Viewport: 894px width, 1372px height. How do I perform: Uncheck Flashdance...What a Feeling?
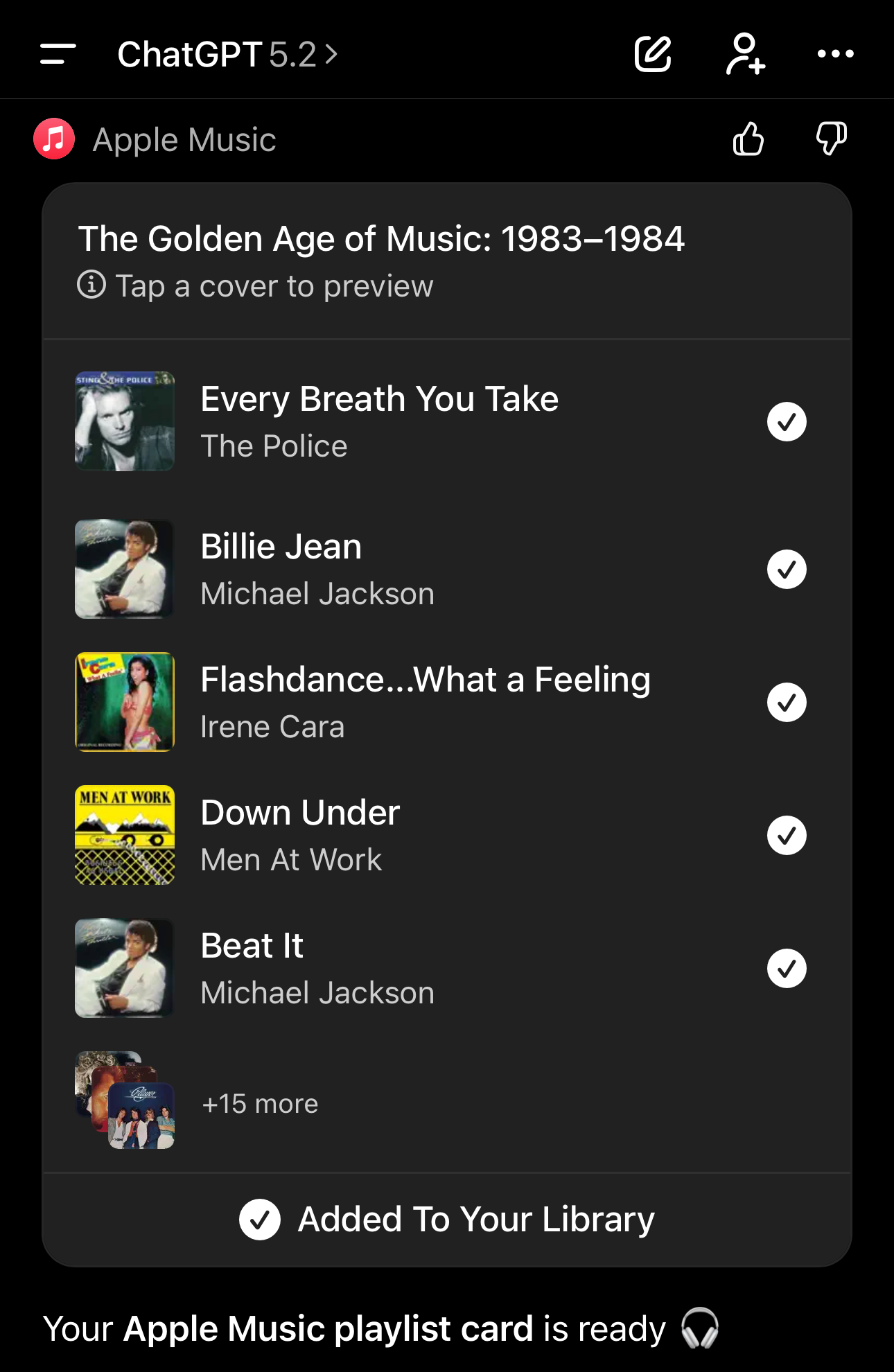tap(787, 702)
